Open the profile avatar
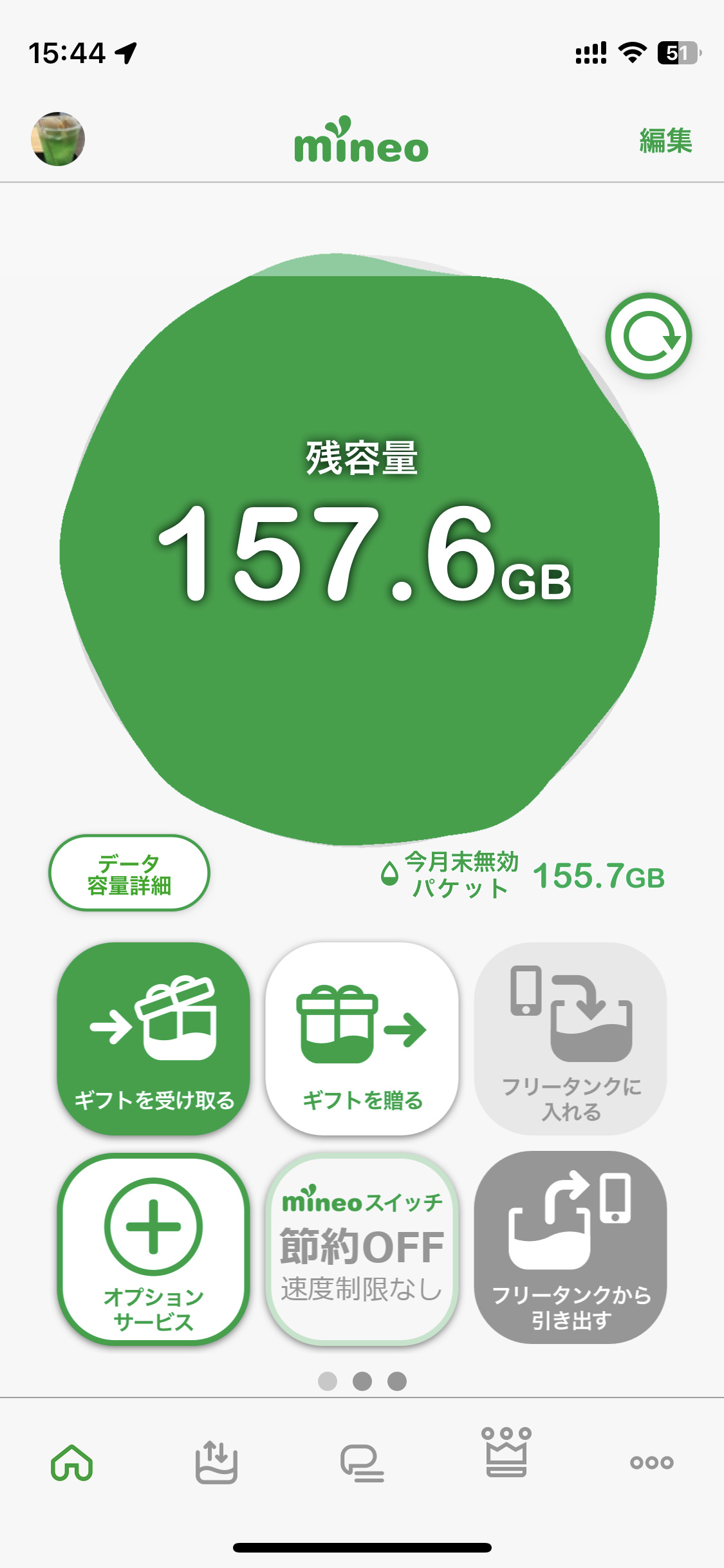 point(58,139)
